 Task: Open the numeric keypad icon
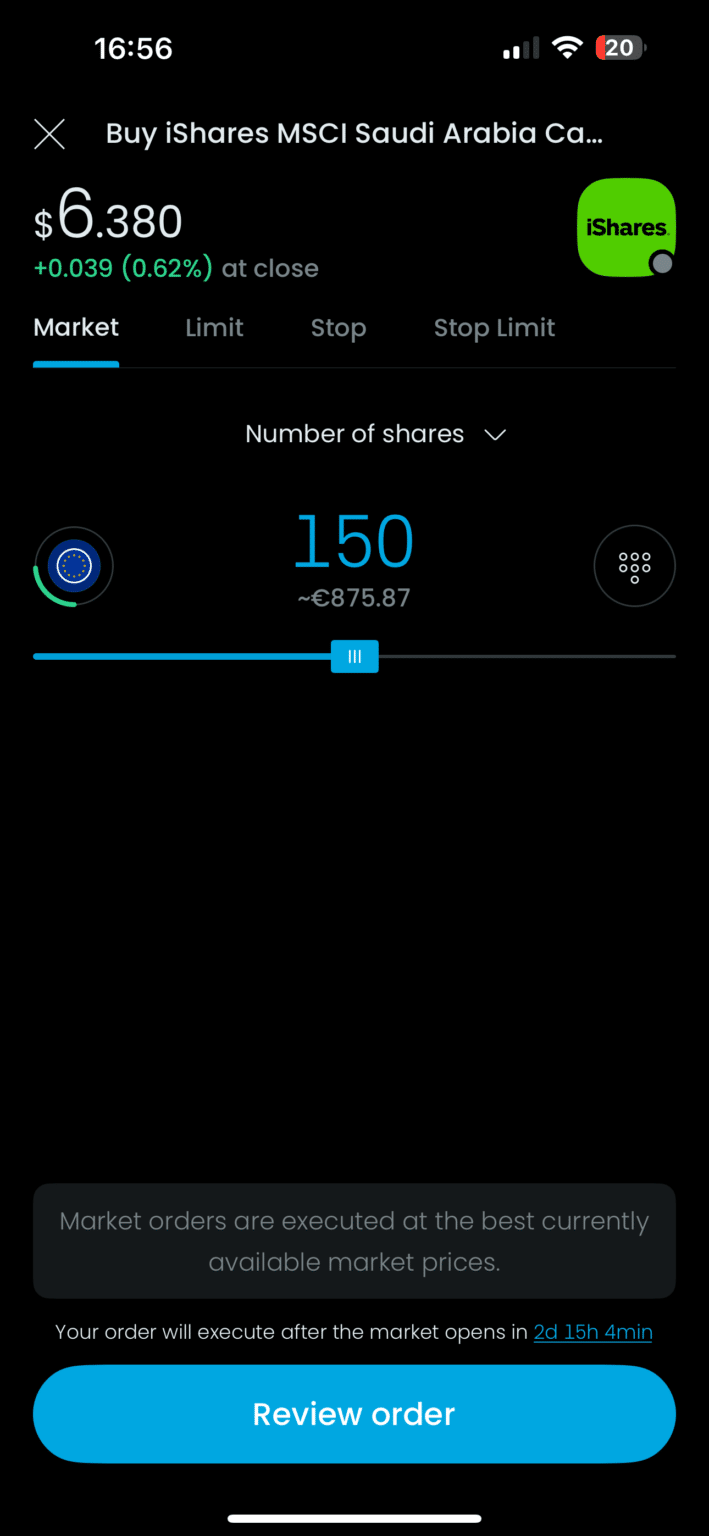click(x=634, y=566)
